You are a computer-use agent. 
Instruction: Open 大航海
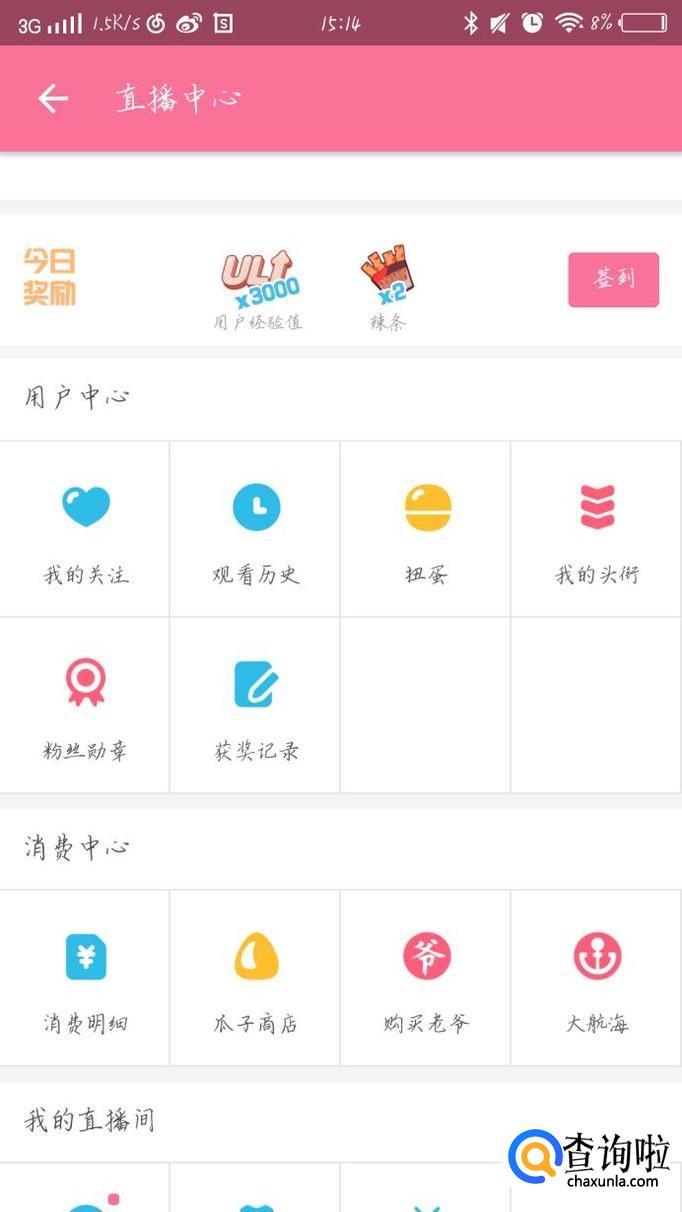(597, 978)
